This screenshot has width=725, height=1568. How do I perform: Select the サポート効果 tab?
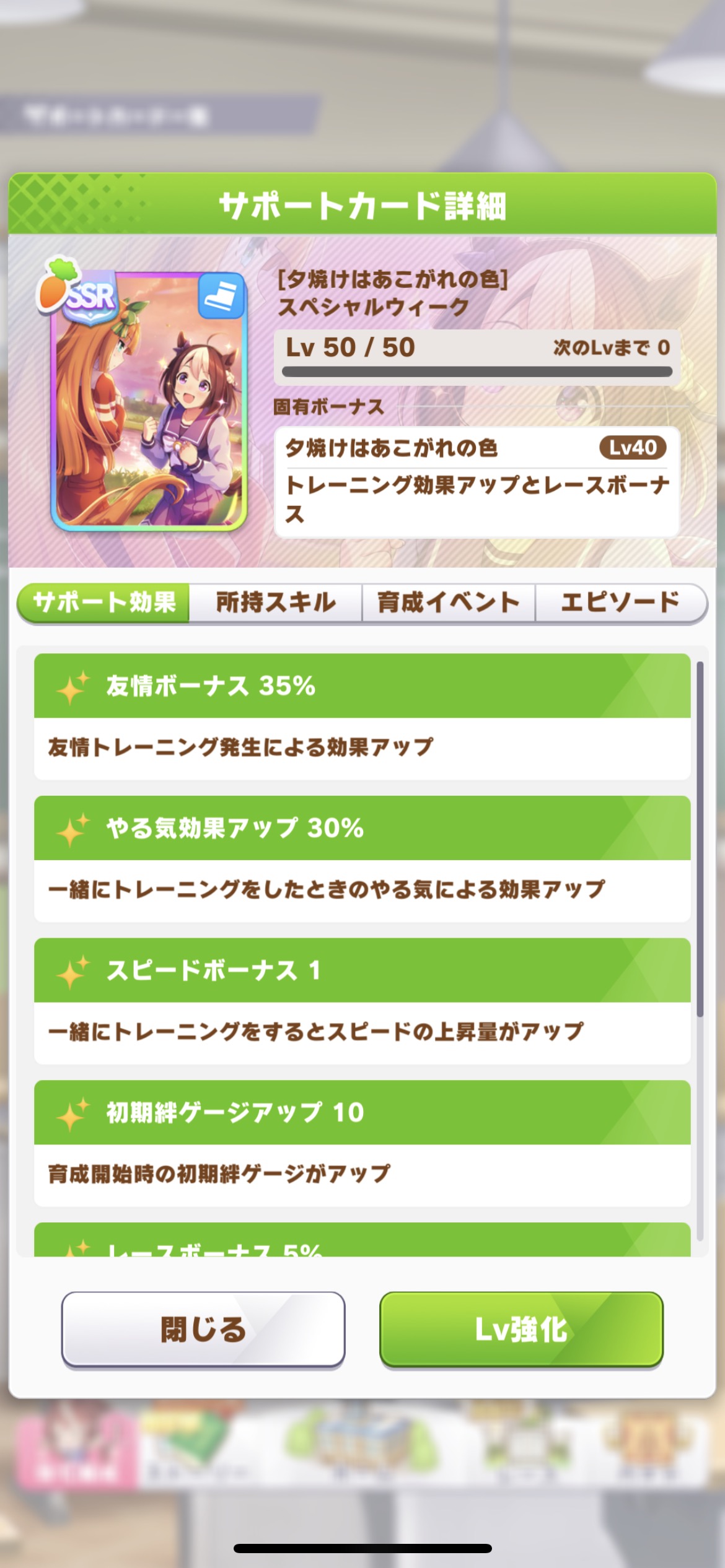[104, 603]
